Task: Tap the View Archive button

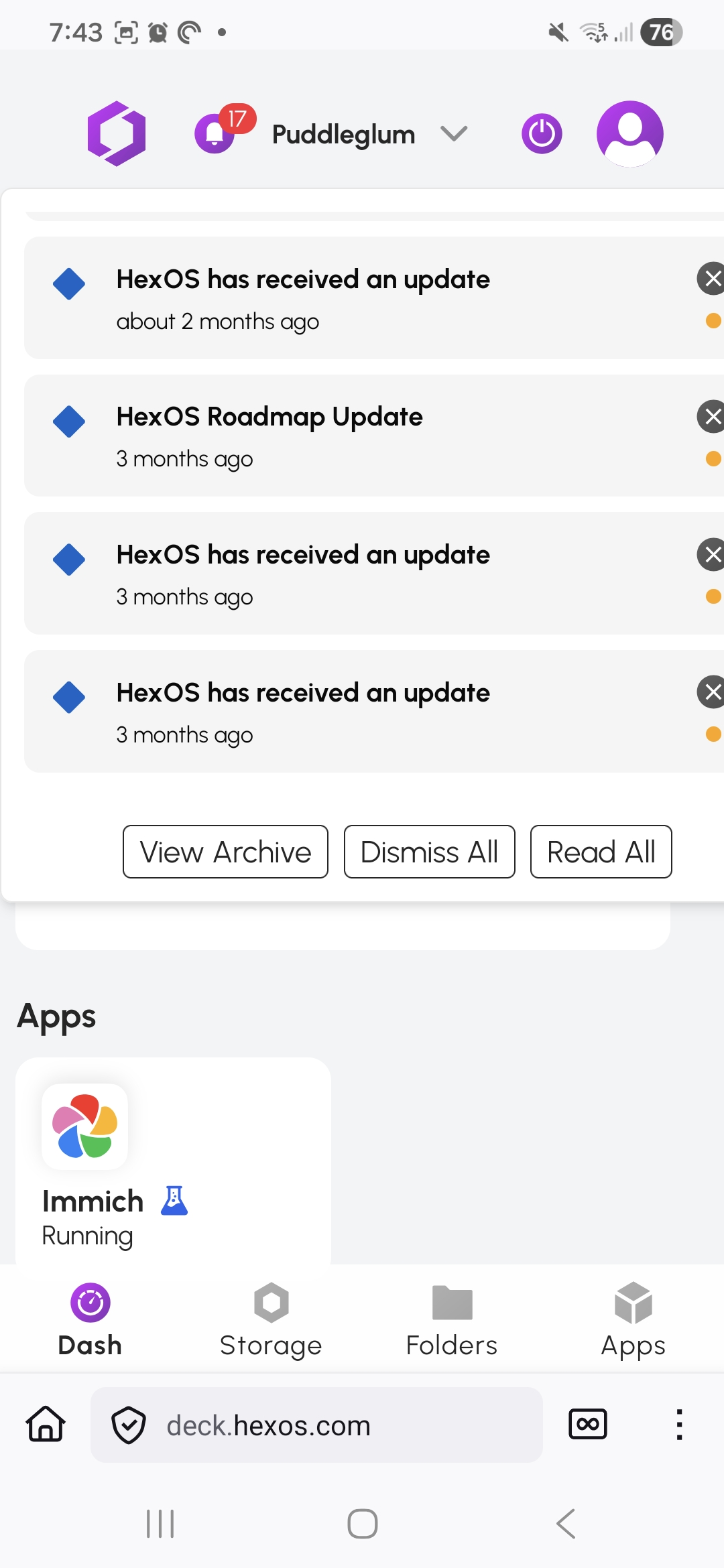Action: pyautogui.click(x=225, y=852)
